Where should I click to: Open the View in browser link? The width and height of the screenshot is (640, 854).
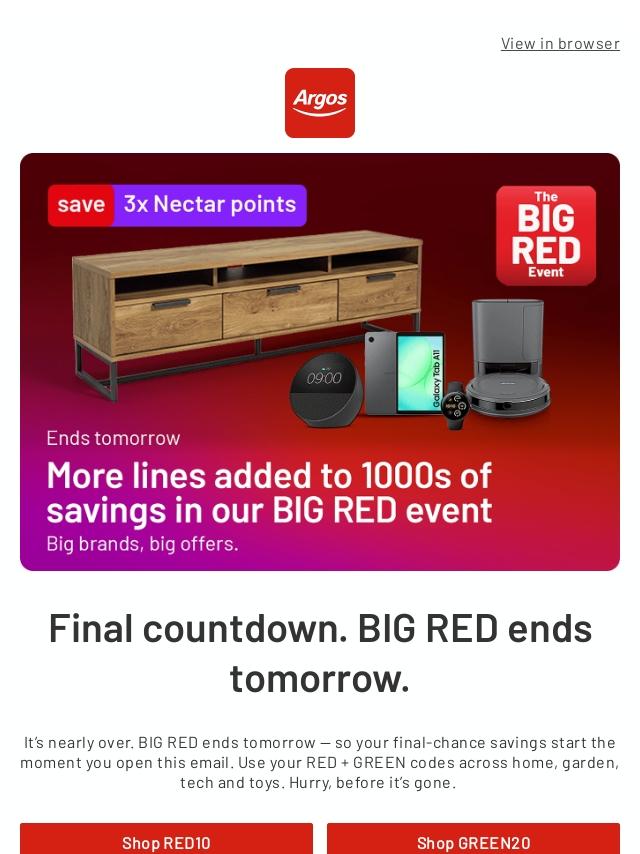click(560, 43)
